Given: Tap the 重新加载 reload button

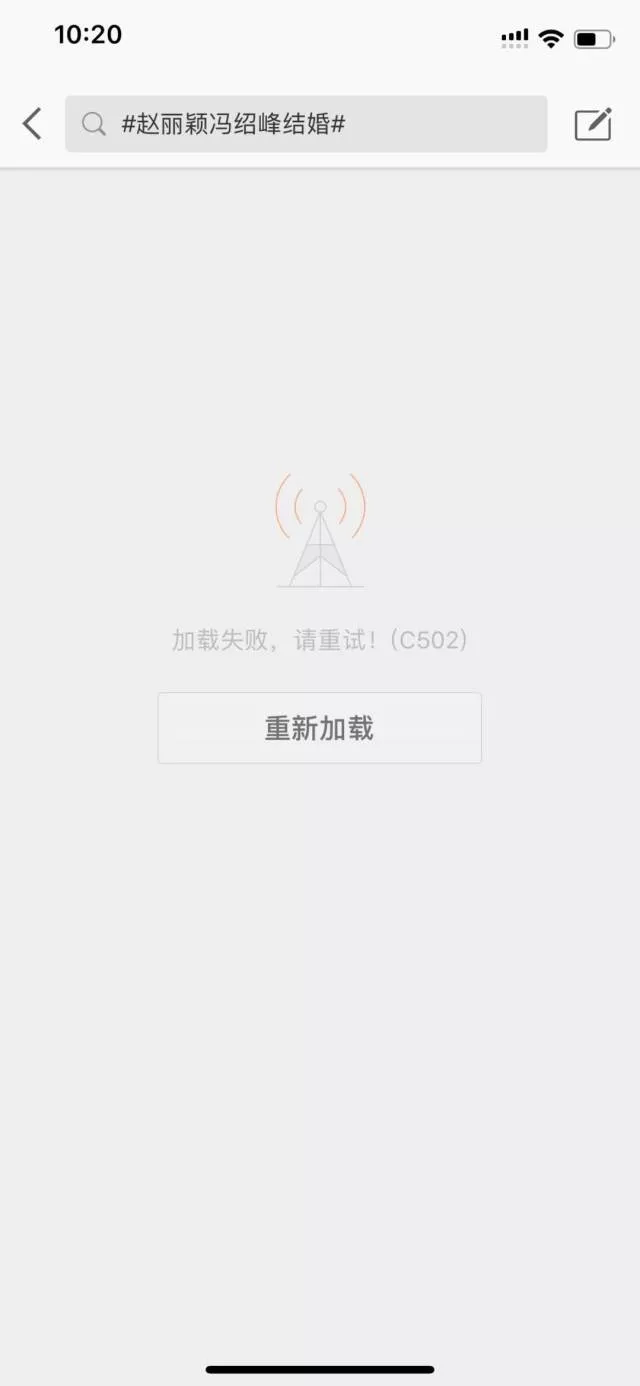Looking at the screenshot, I should pyautogui.click(x=319, y=728).
